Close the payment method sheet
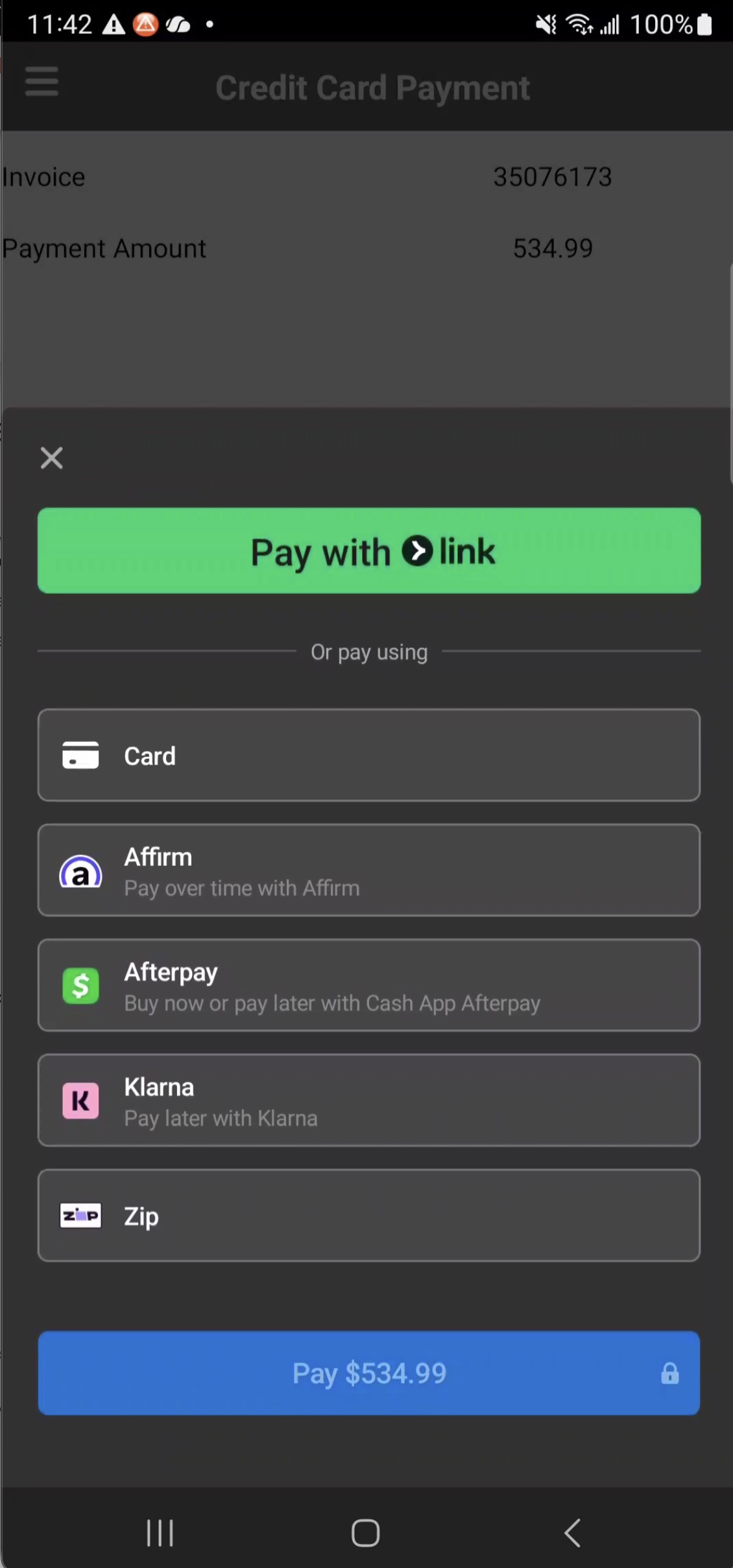Screen dimensions: 733x1568 [51, 458]
